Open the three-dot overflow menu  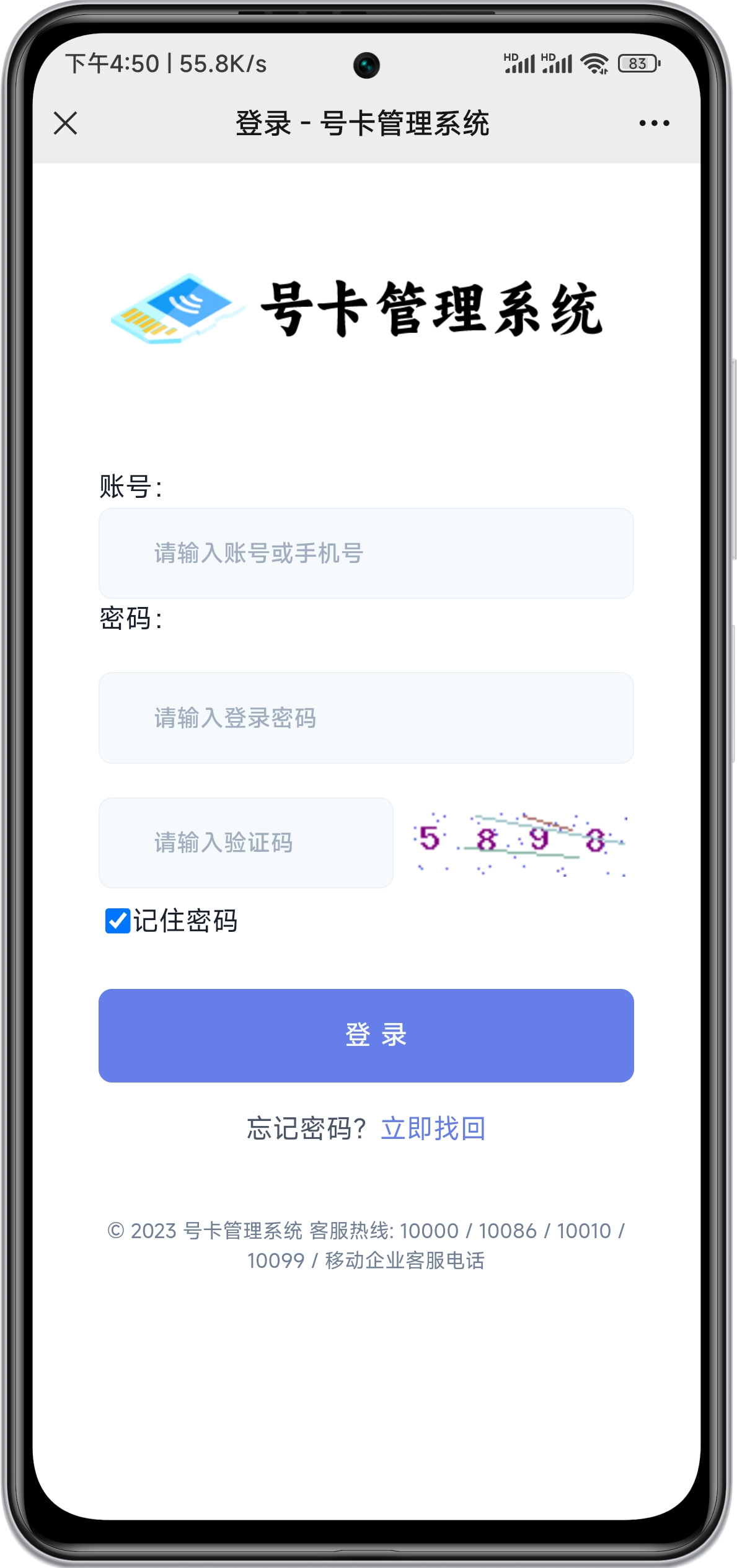pos(654,123)
